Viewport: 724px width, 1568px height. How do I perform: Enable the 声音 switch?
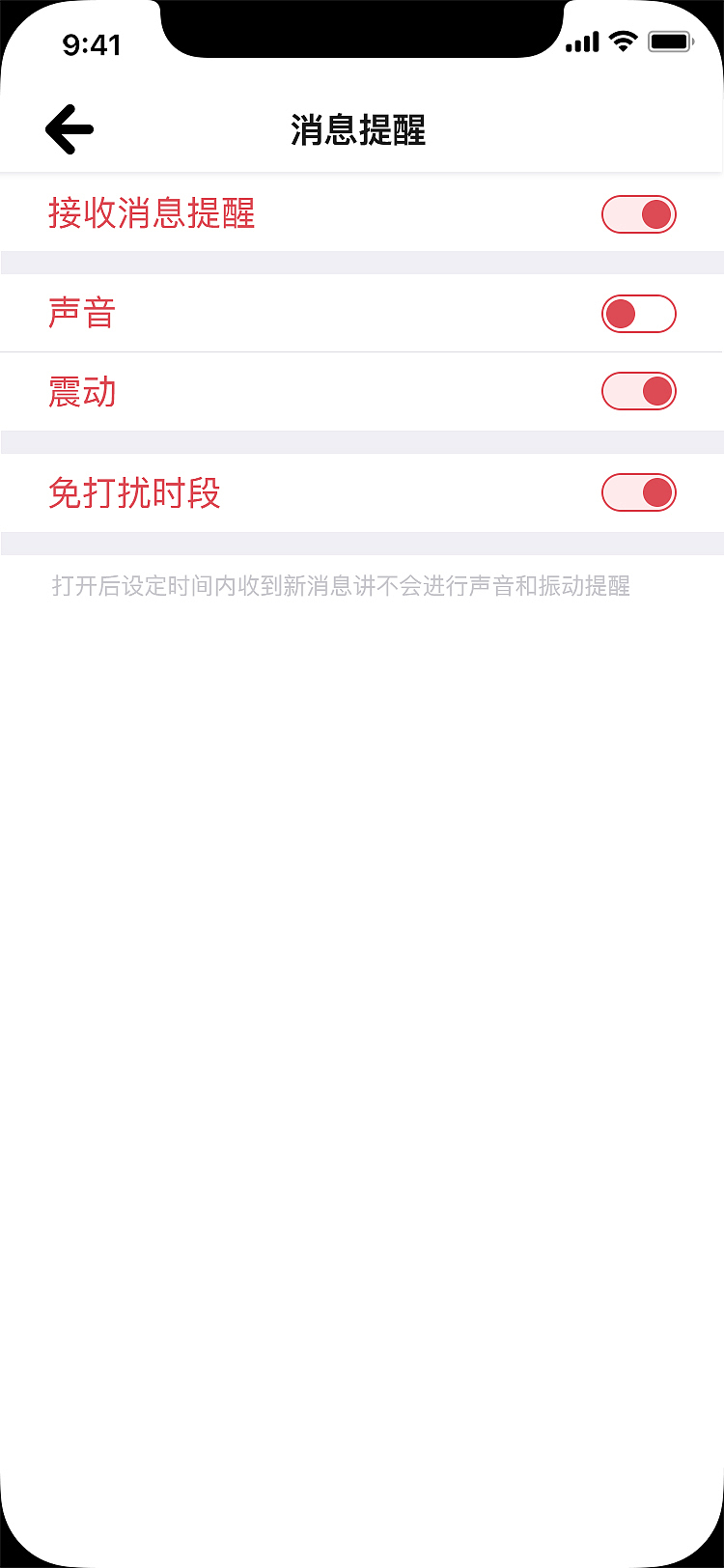pyautogui.click(x=638, y=313)
